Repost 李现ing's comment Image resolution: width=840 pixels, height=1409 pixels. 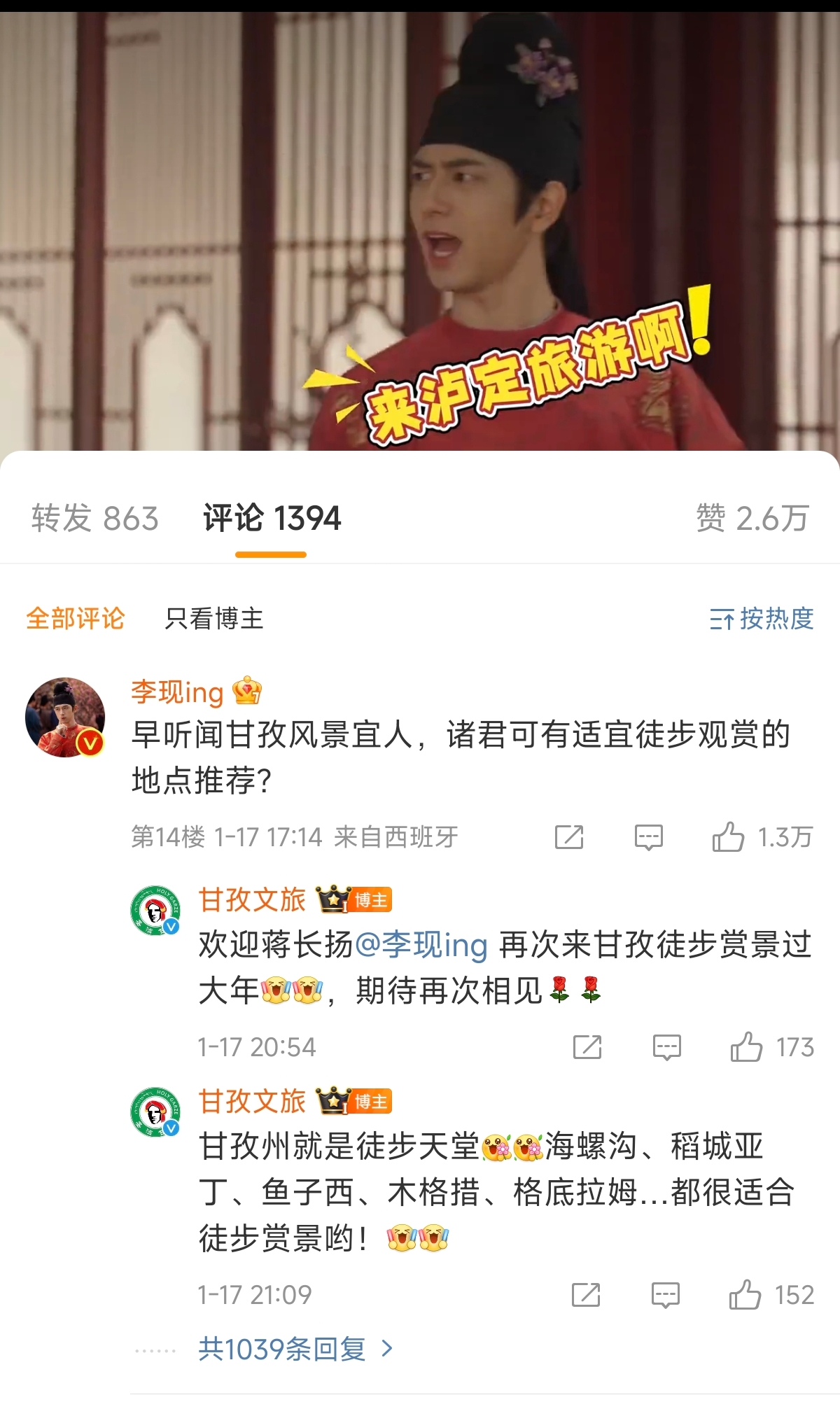[x=569, y=837]
